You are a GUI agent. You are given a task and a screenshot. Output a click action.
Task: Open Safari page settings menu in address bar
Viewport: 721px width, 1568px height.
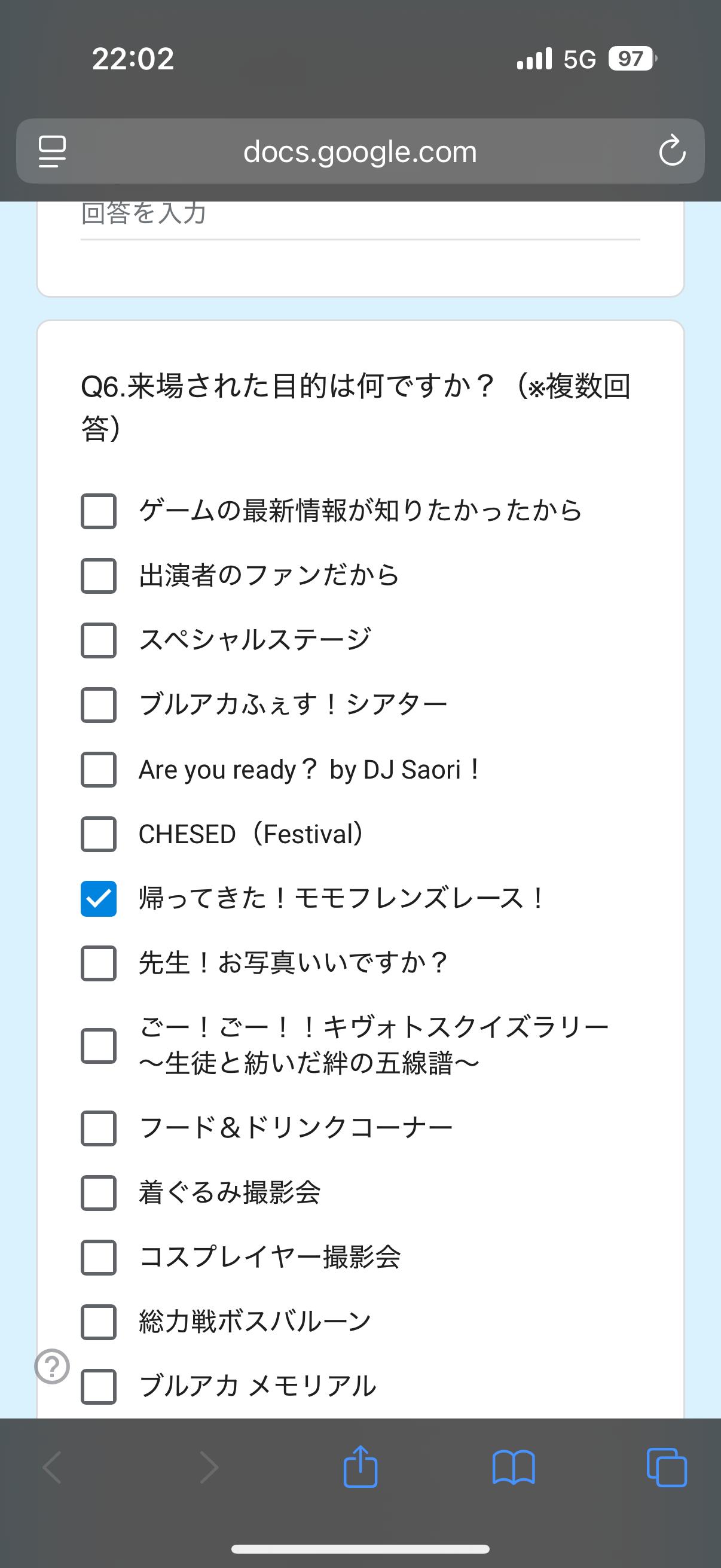tap(53, 151)
